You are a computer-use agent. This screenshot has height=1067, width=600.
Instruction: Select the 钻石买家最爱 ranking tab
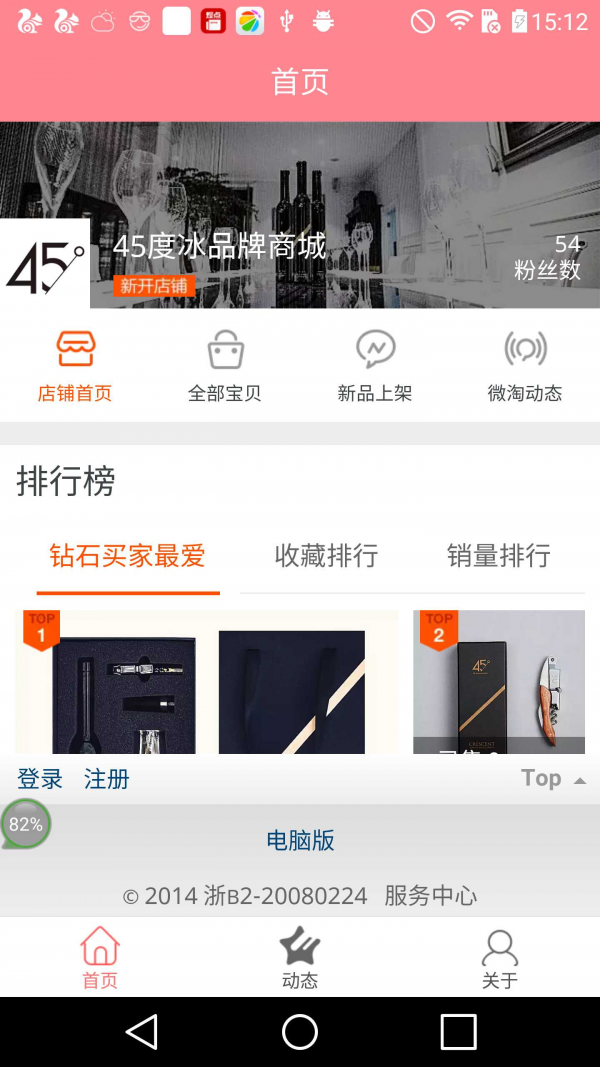(x=127, y=556)
